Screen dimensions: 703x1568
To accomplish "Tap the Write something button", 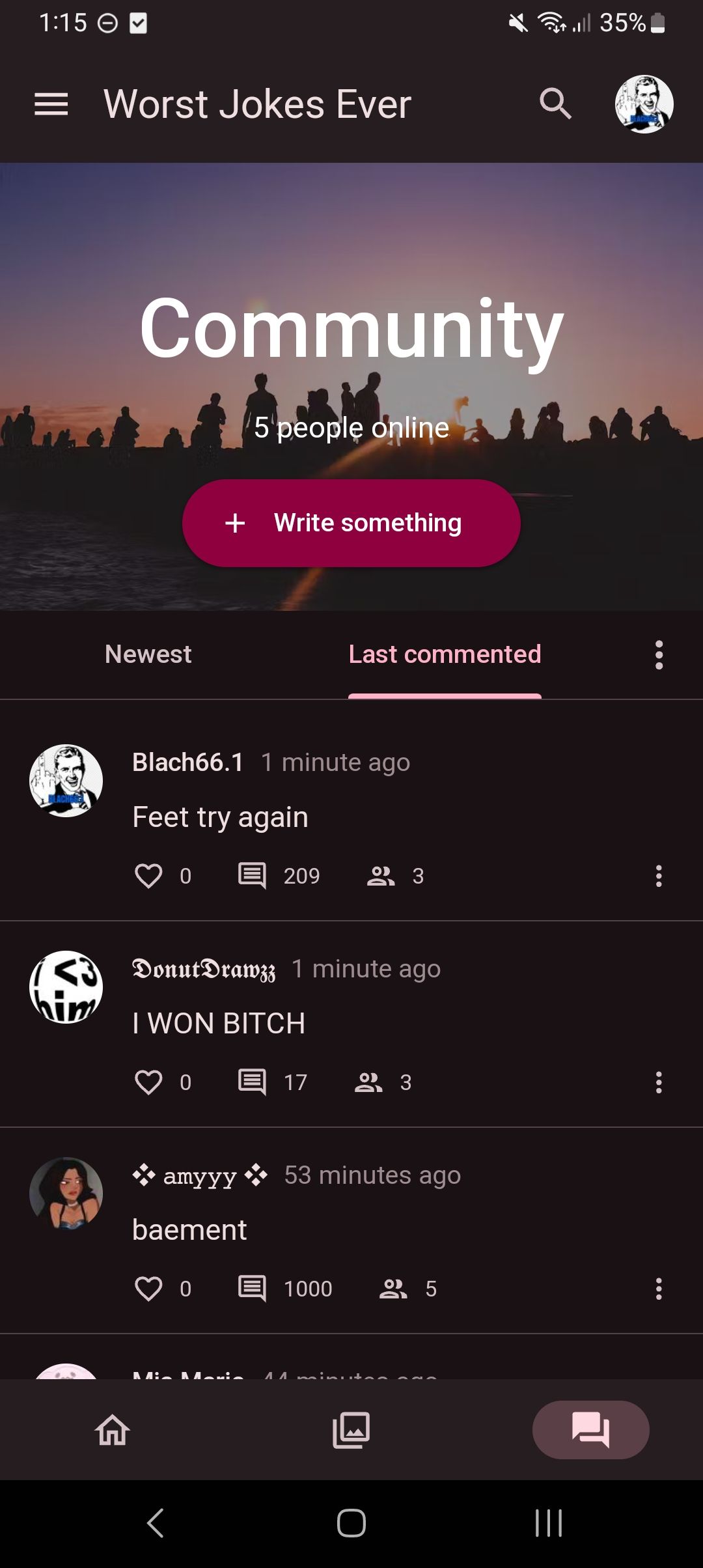I will [351, 523].
